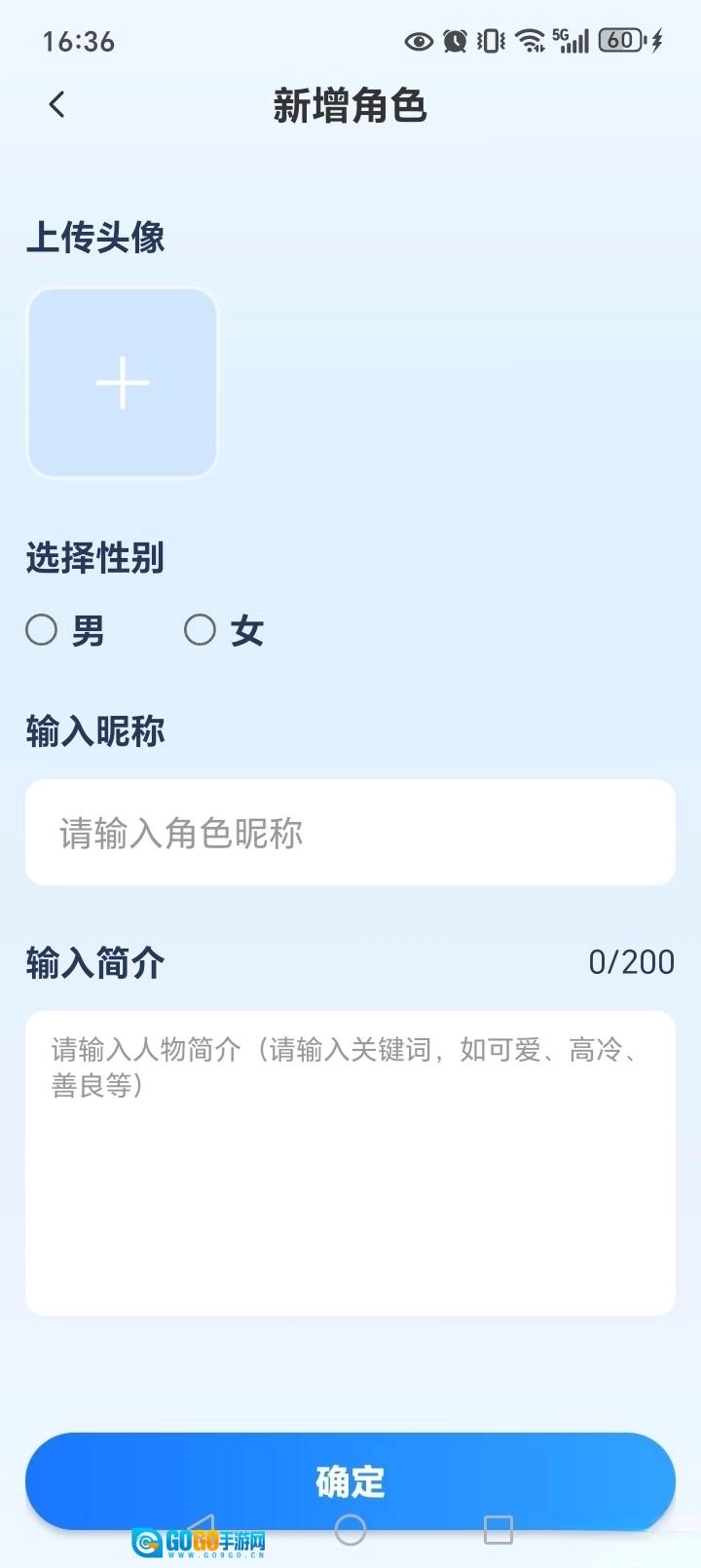Go to the system home screen
701x1568 pixels.
350,1531
